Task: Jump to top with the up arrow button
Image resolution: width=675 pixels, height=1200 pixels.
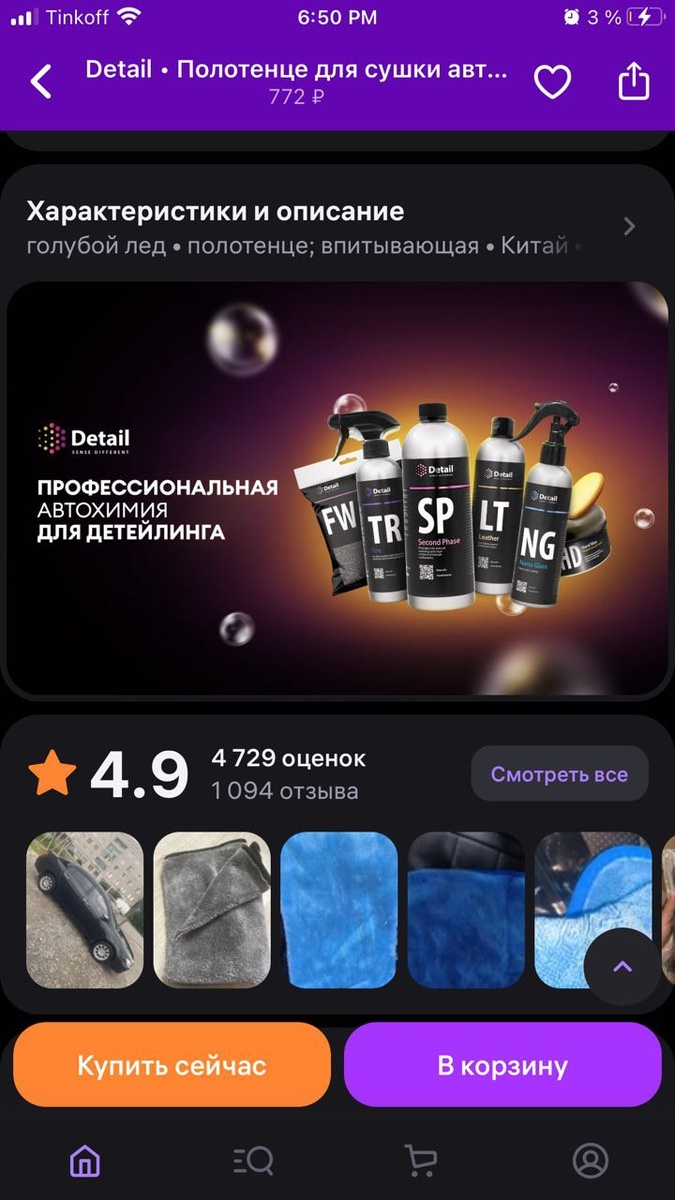Action: [x=623, y=966]
